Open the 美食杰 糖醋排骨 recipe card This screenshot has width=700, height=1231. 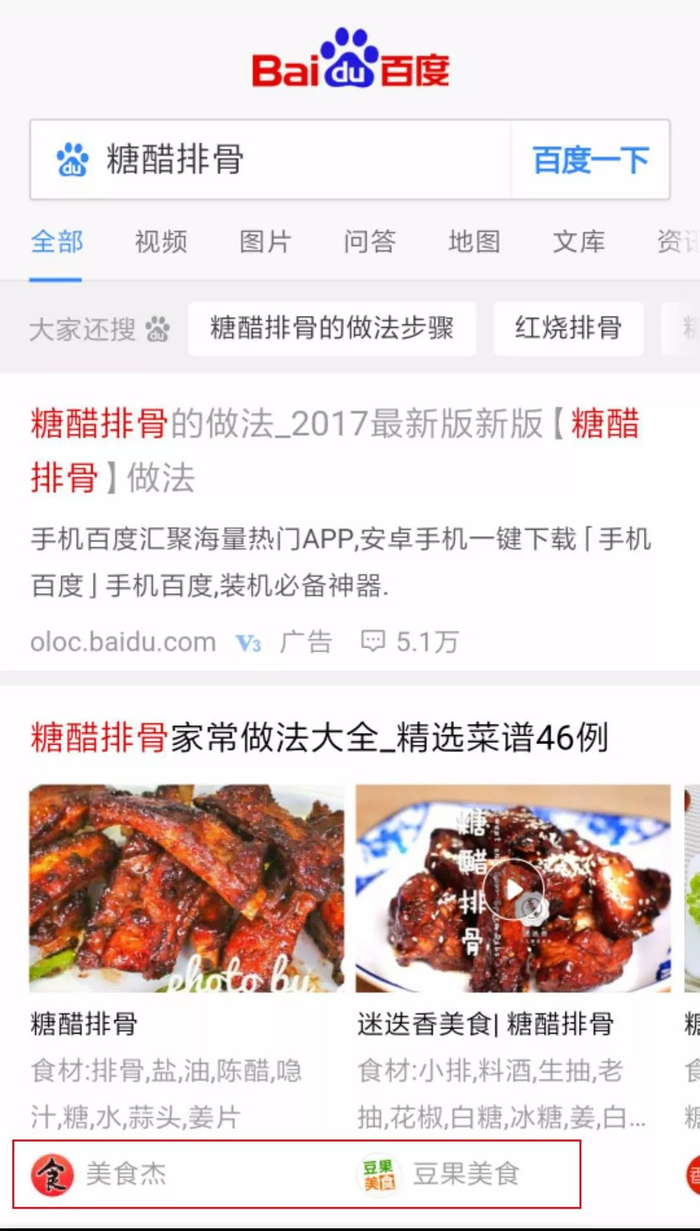[186, 888]
